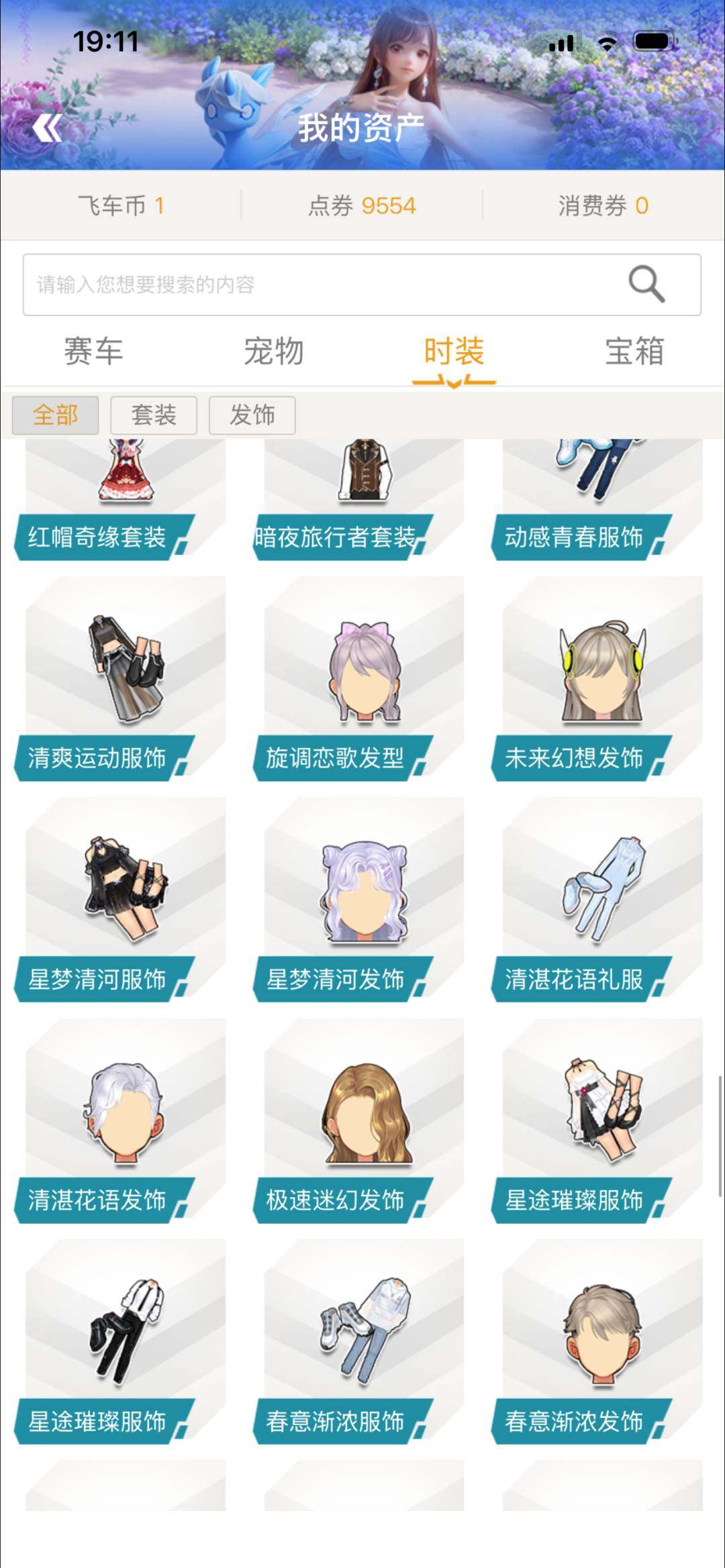Switch to the 宝箱 tab
The image size is (725, 1568).
click(634, 352)
